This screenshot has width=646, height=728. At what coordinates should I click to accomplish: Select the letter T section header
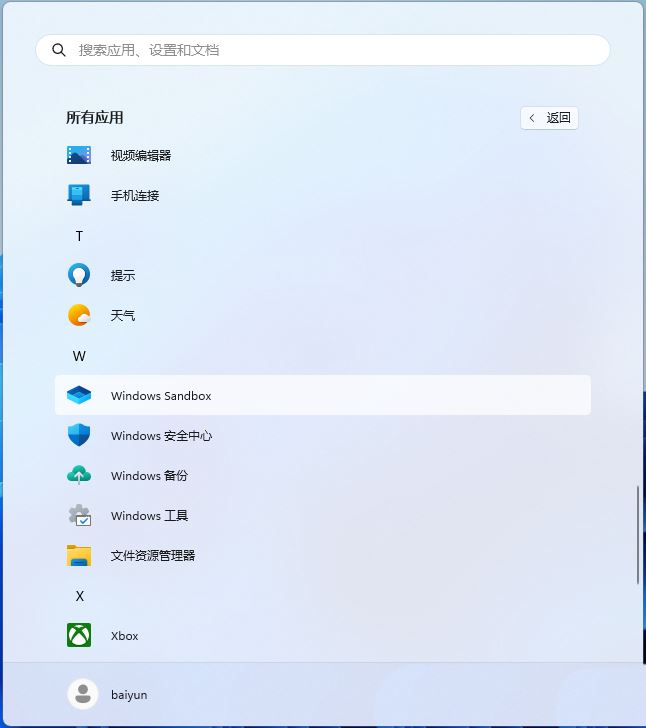tap(79, 236)
